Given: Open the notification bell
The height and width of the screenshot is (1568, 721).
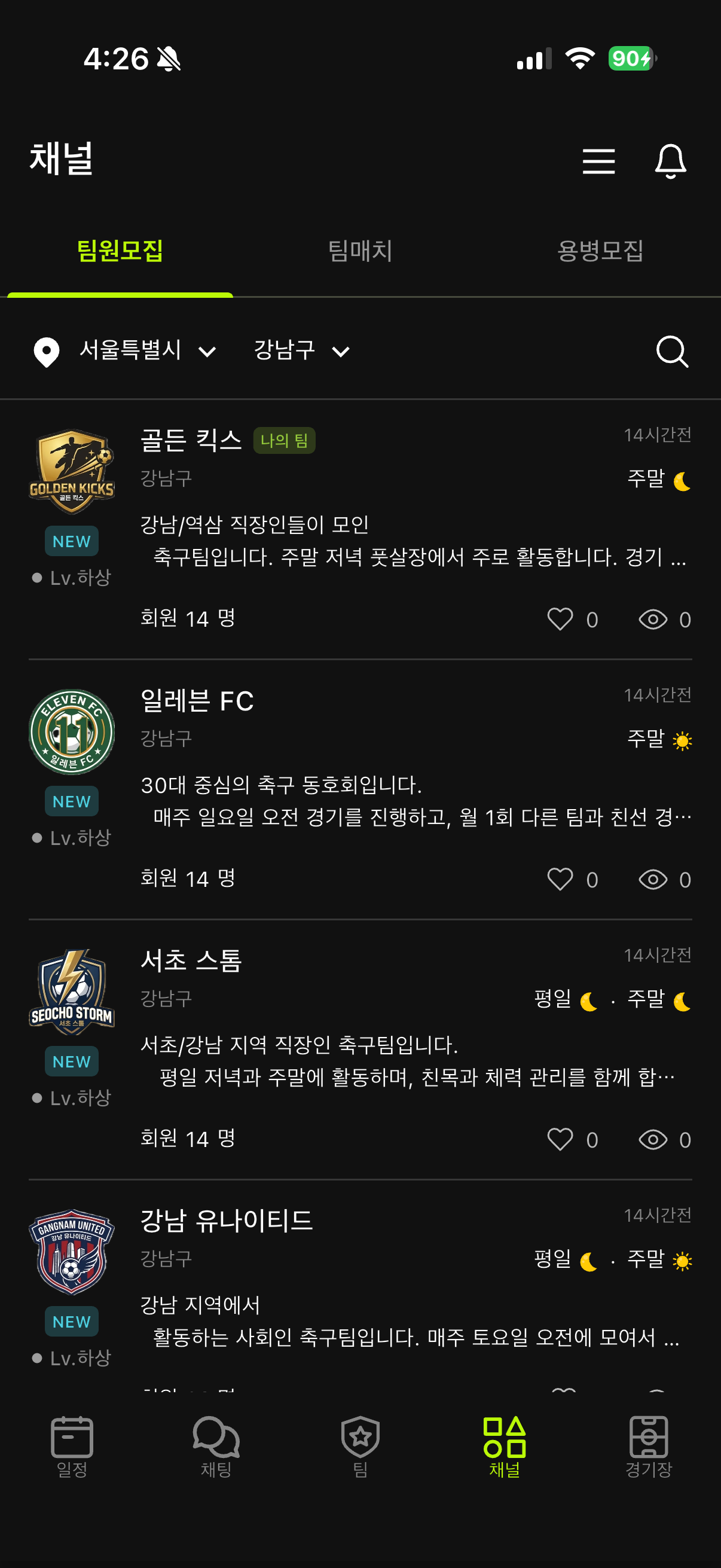Looking at the screenshot, I should (670, 161).
